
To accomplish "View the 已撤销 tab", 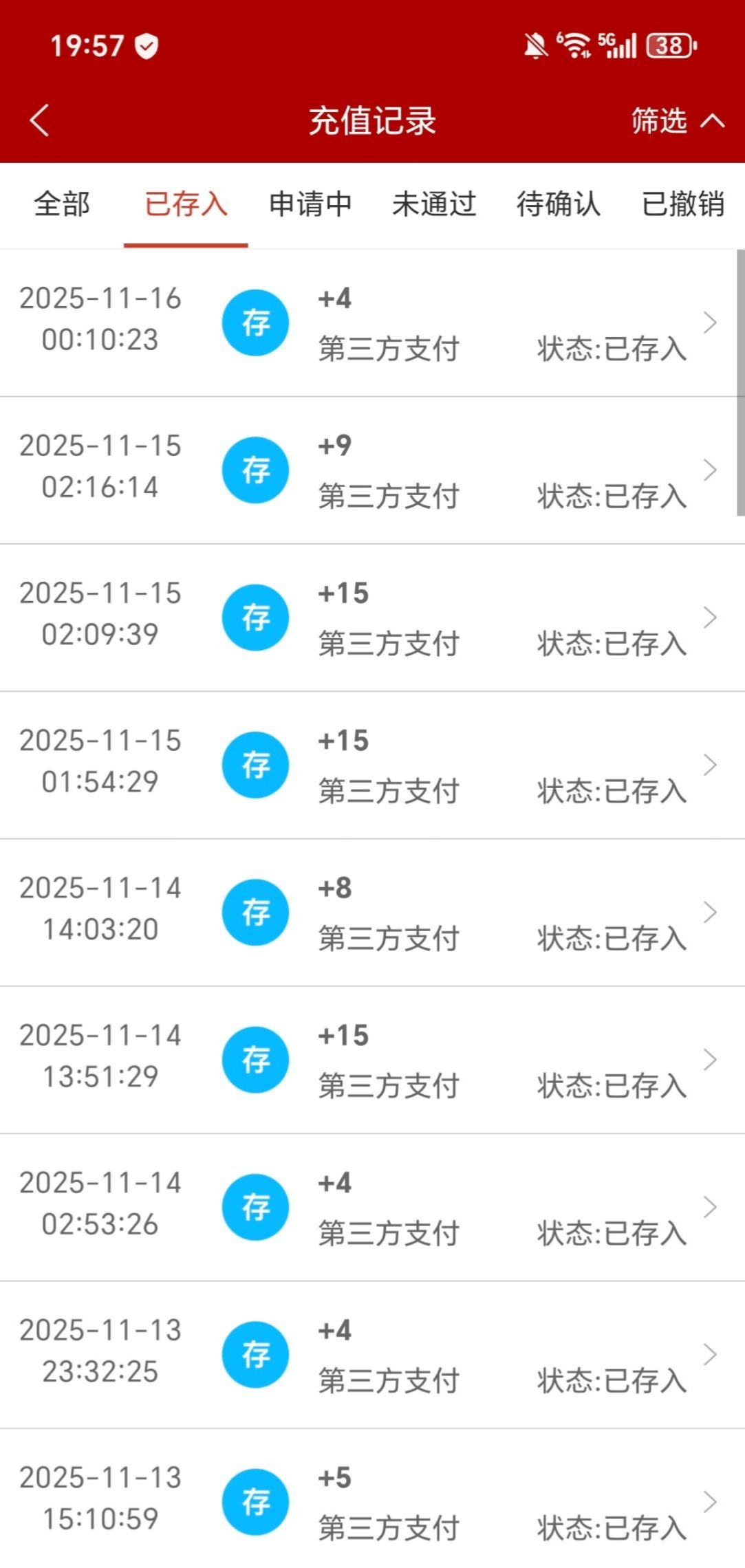I will (682, 204).
